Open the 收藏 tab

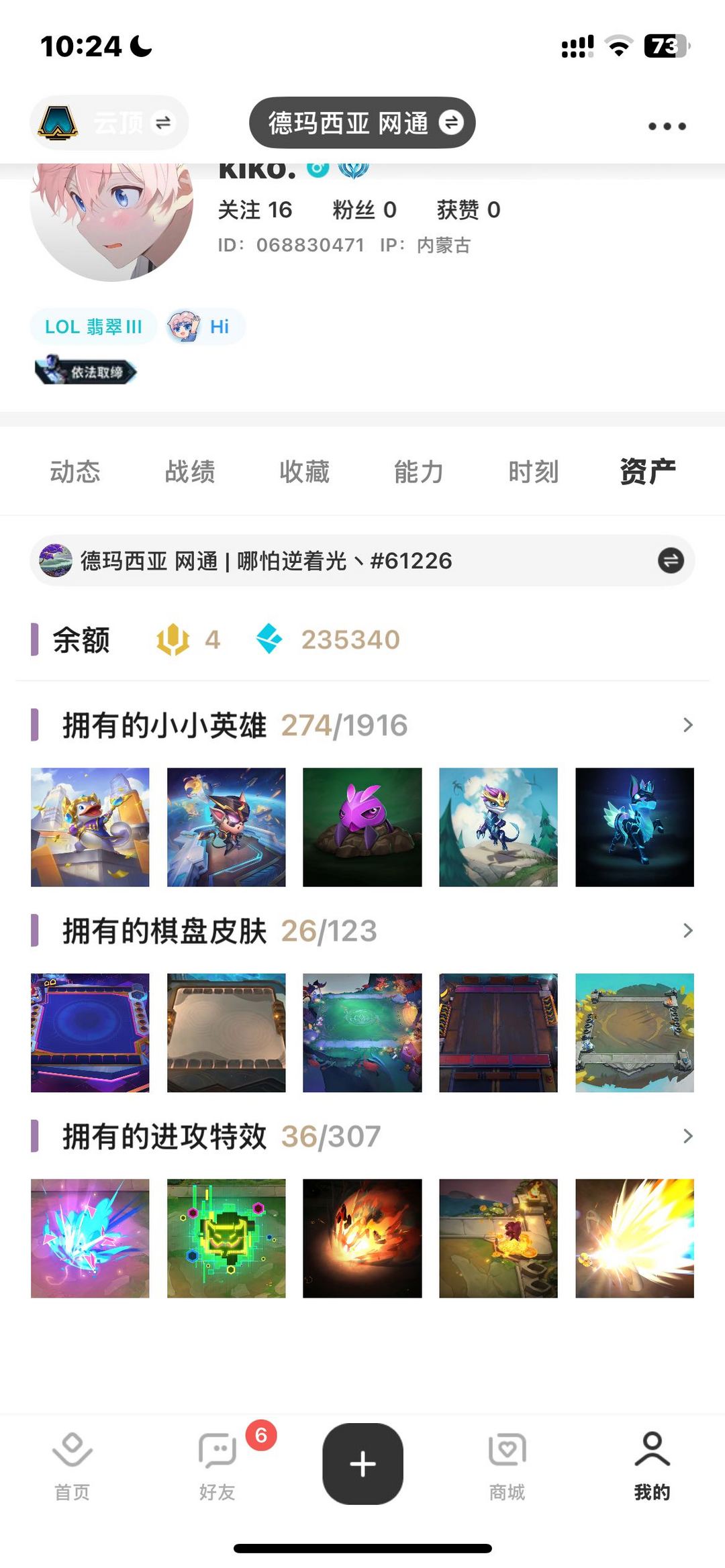coord(303,472)
